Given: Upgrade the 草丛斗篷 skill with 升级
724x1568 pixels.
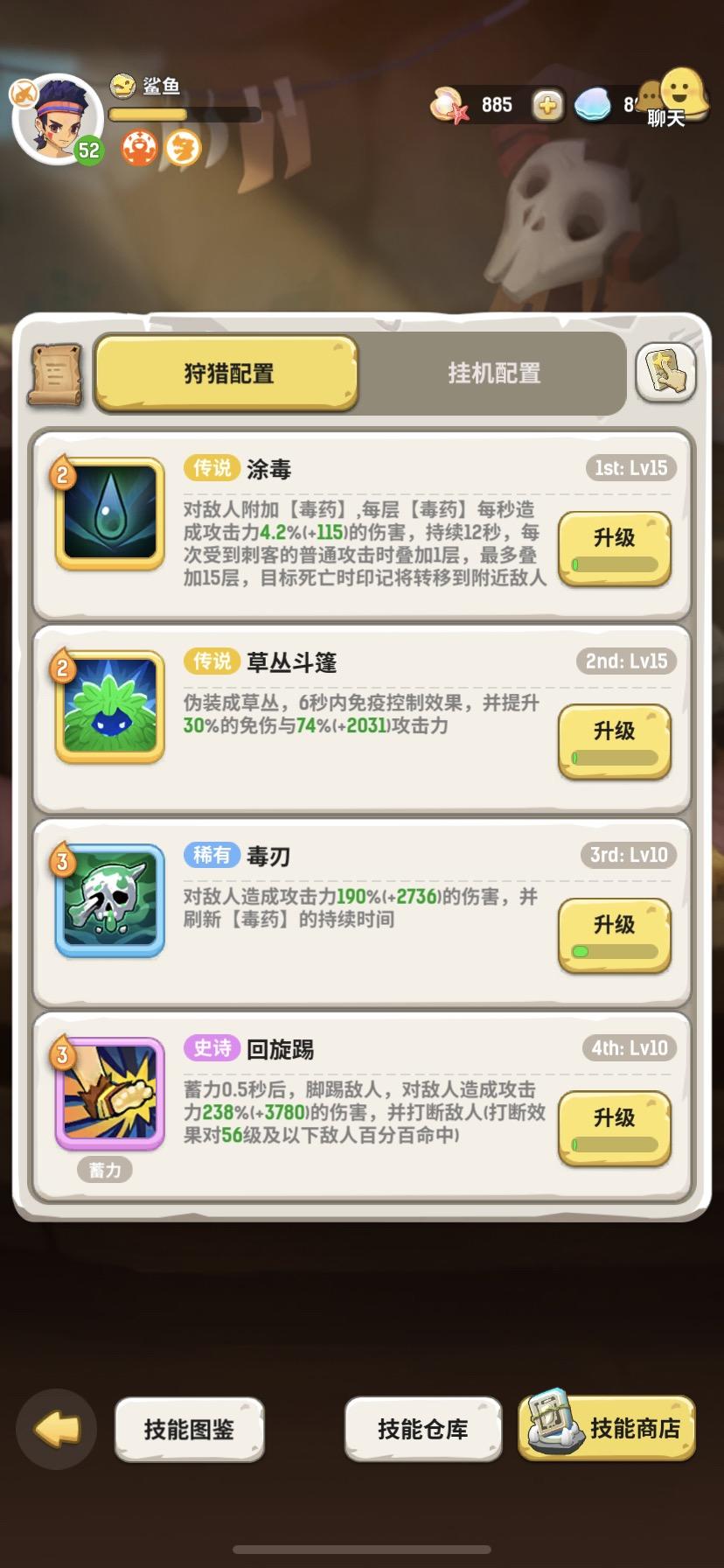Looking at the screenshot, I should [615, 742].
